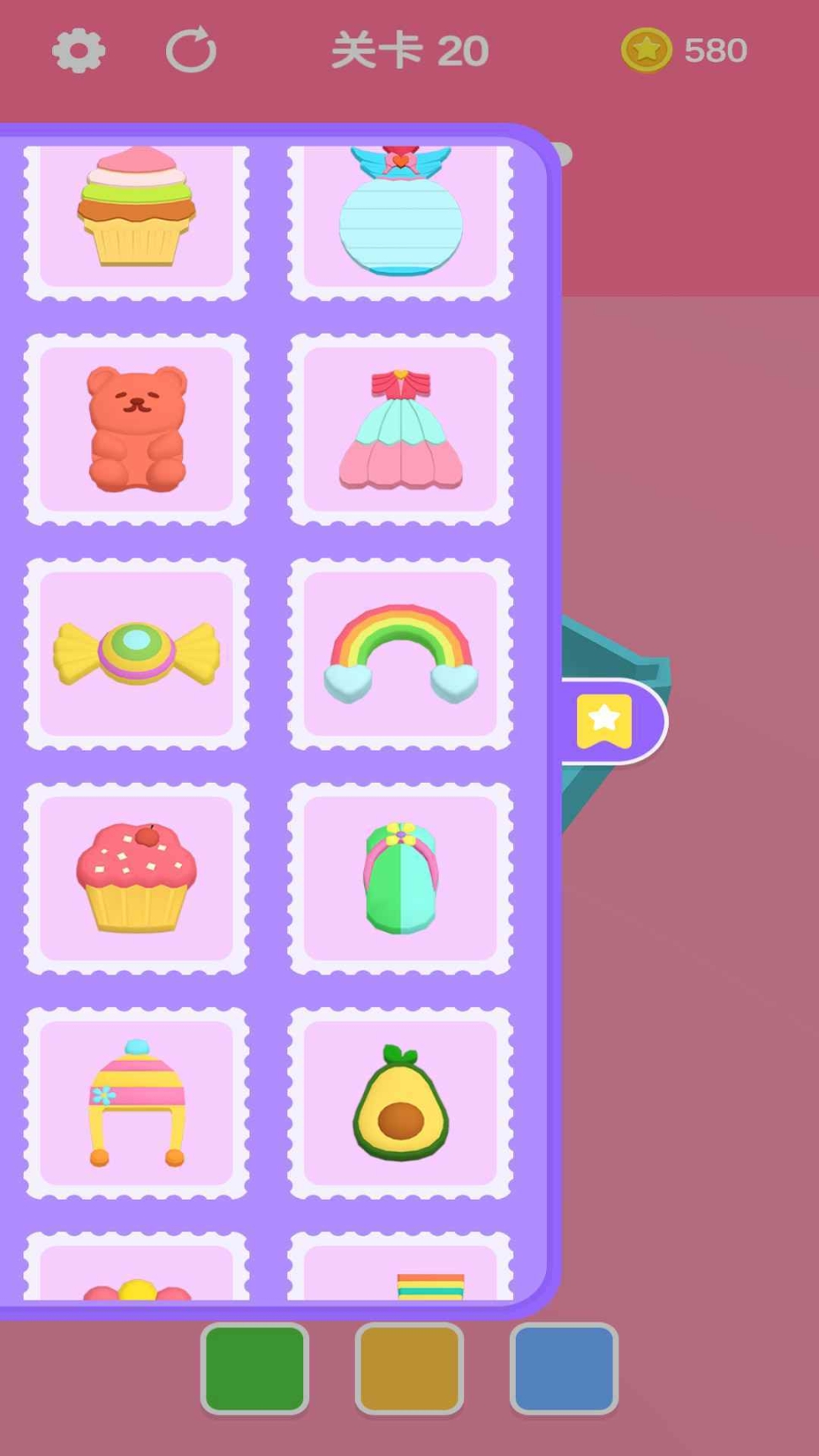Pick the blue color swatch

[x=564, y=1368]
